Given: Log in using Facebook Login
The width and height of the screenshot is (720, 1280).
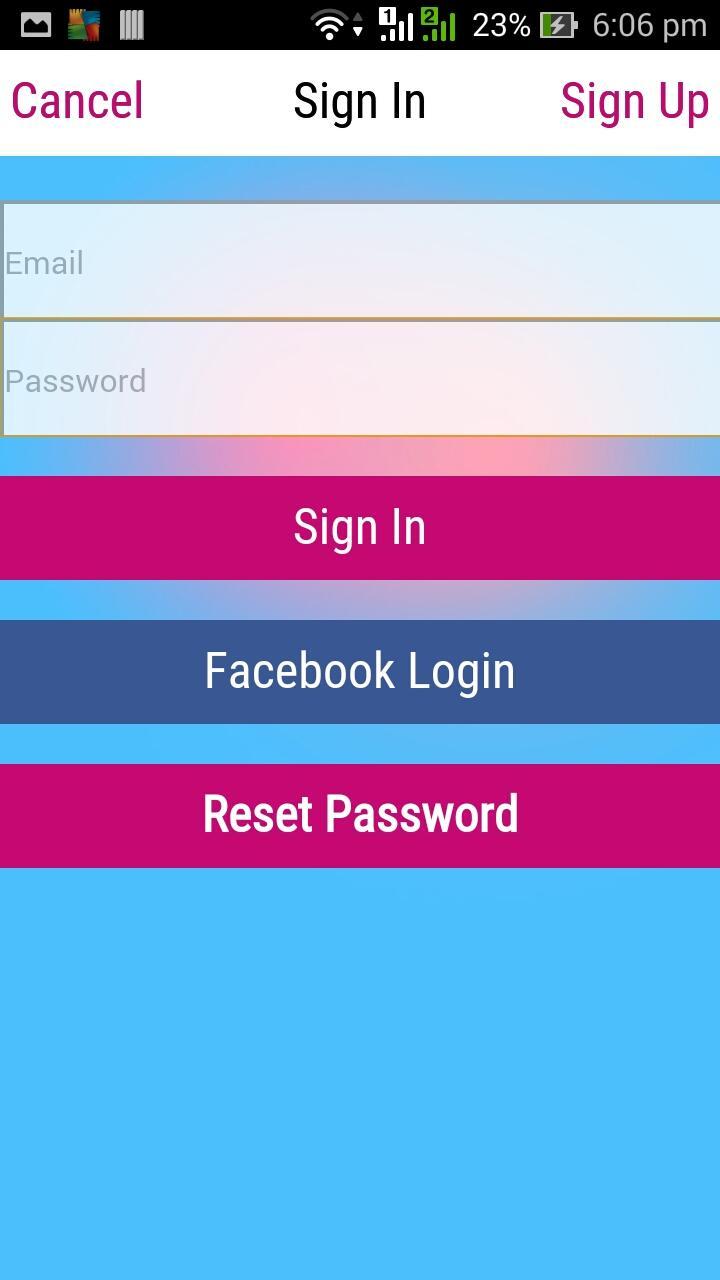Looking at the screenshot, I should pos(360,671).
